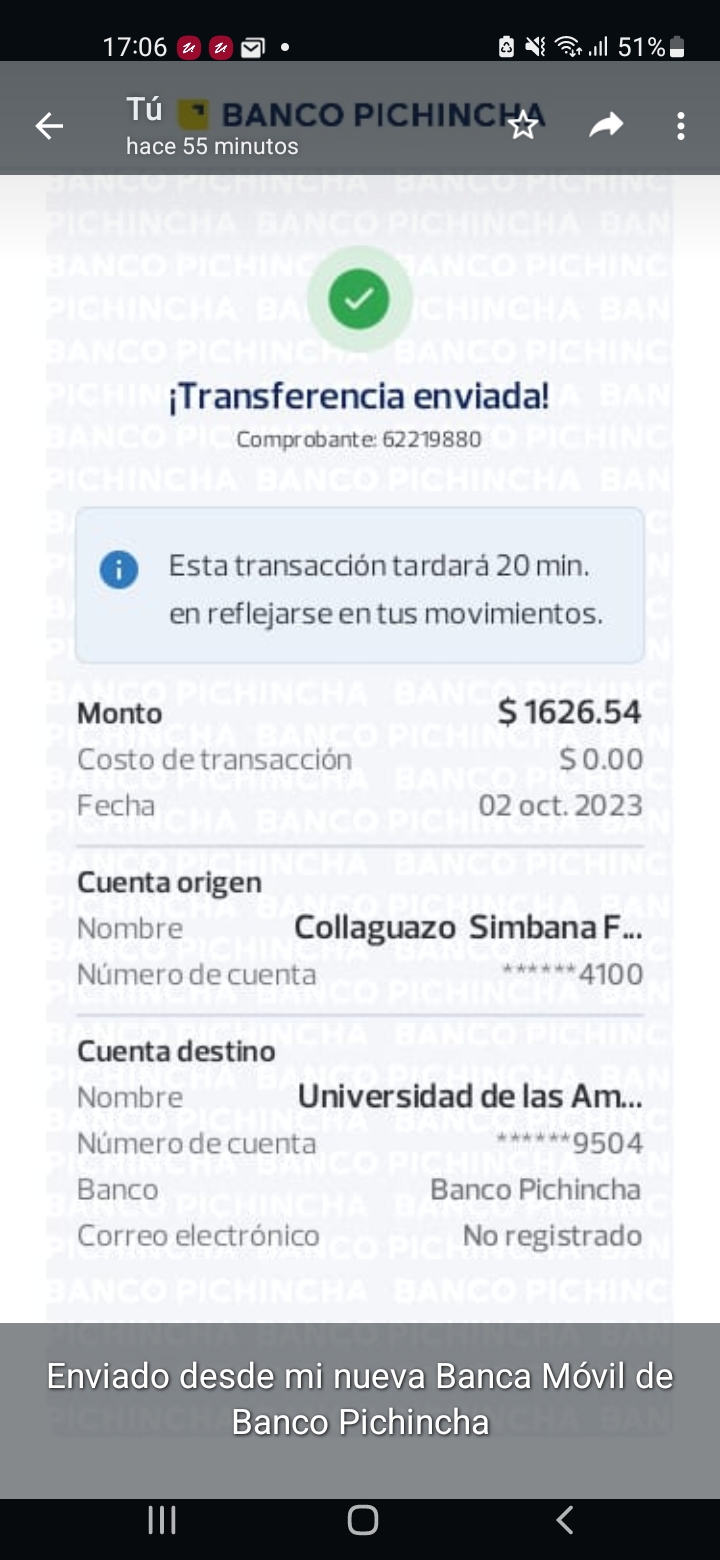Forward this receipt image
The height and width of the screenshot is (1560, 720).
pyautogui.click(x=605, y=125)
